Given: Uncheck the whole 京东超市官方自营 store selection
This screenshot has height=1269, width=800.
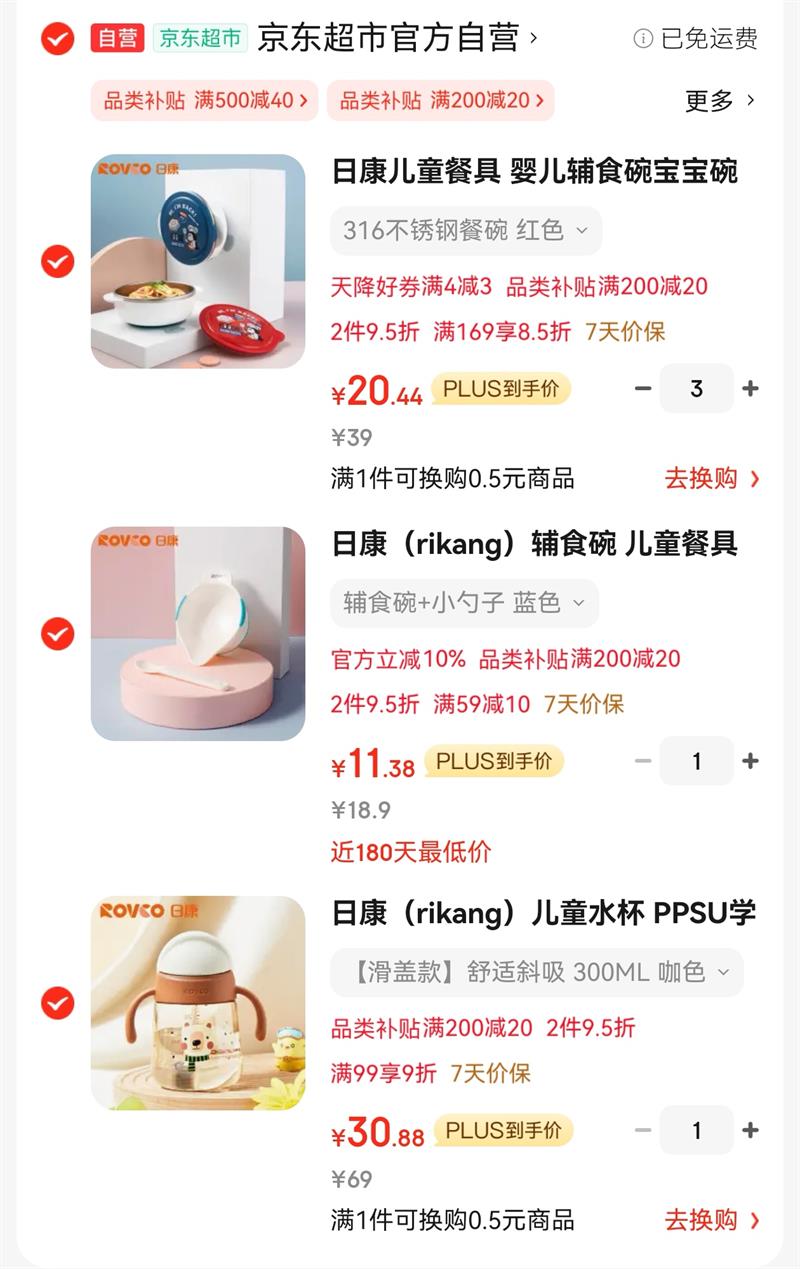Looking at the screenshot, I should 57,38.
